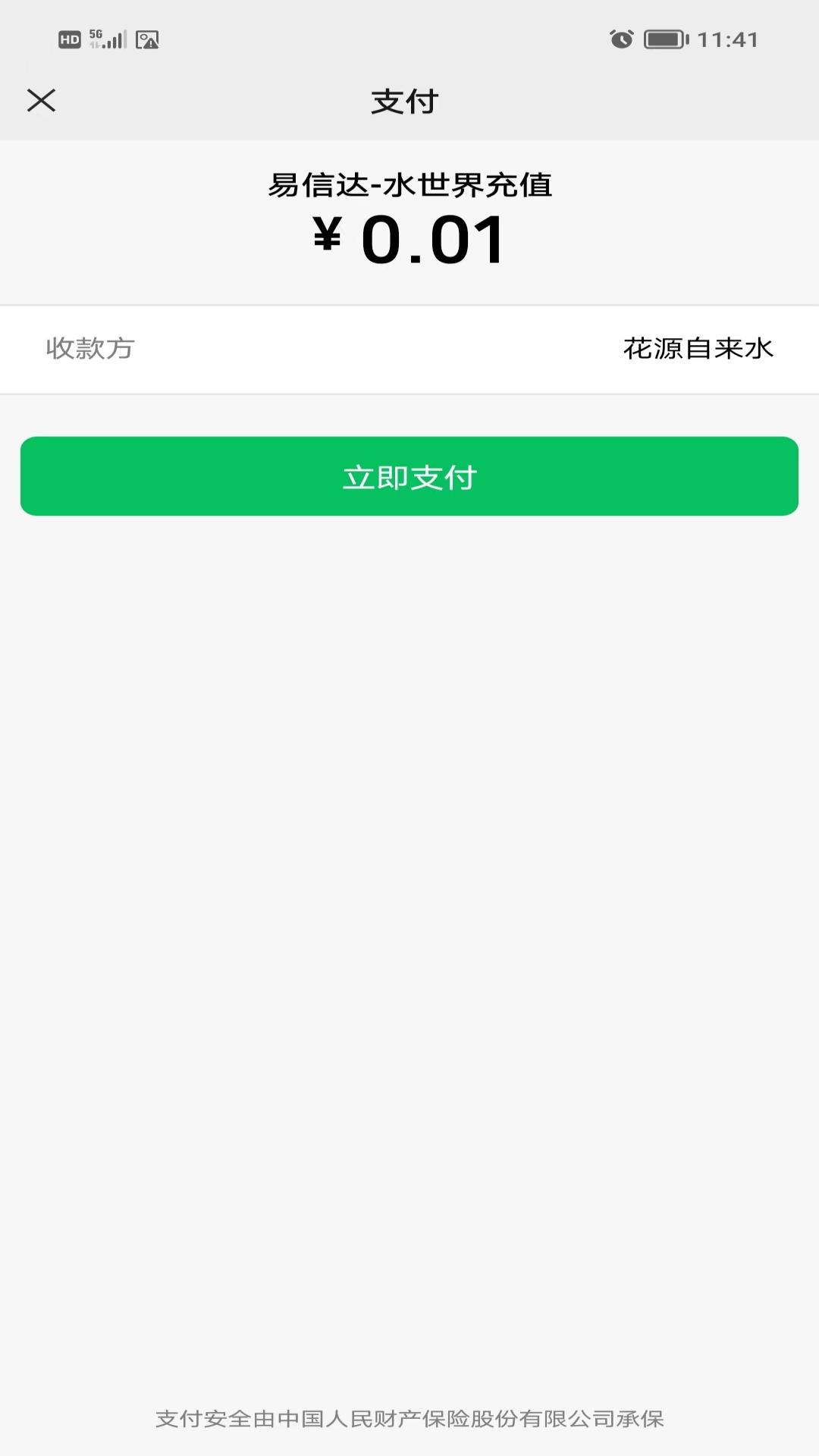819x1456 pixels.
Task: Tap the X to close the payment page
Action: pos(41,101)
